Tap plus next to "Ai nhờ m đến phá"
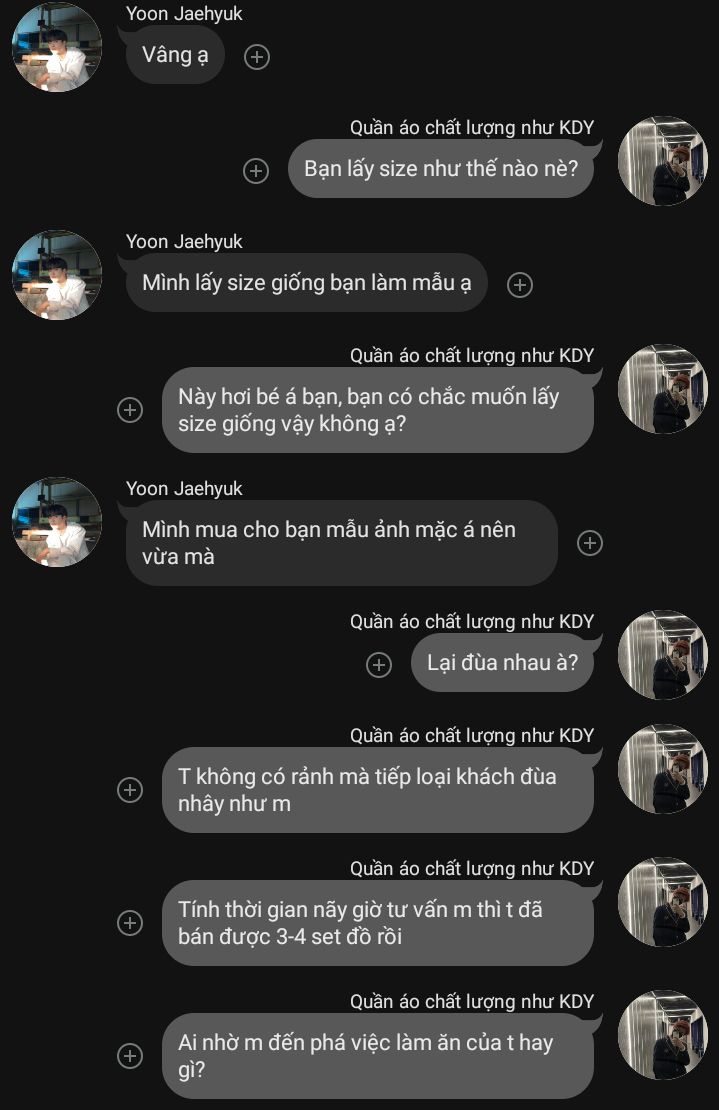Screen dimensions: 719x1110 coord(130,1056)
